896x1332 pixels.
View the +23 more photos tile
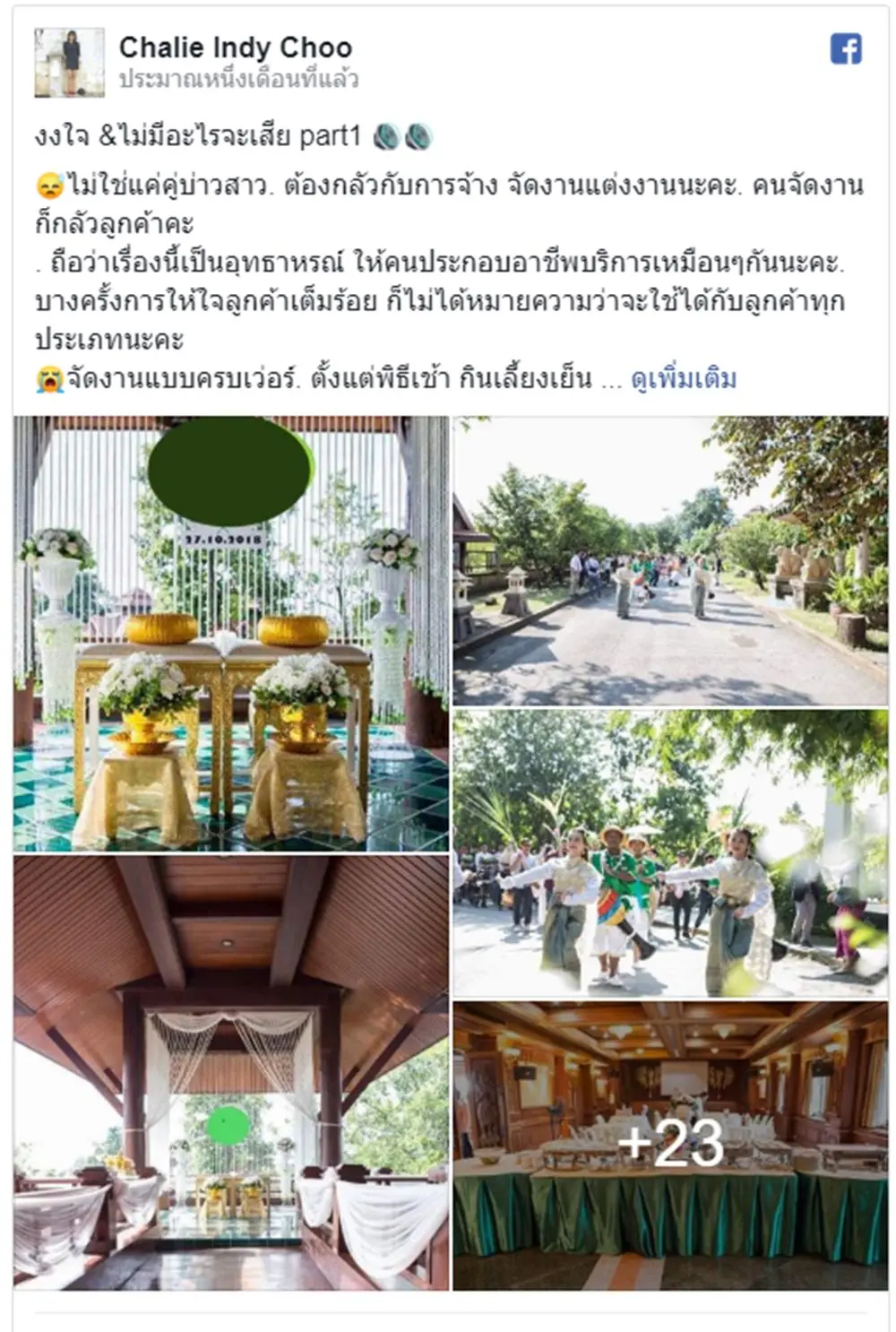coord(669,1145)
